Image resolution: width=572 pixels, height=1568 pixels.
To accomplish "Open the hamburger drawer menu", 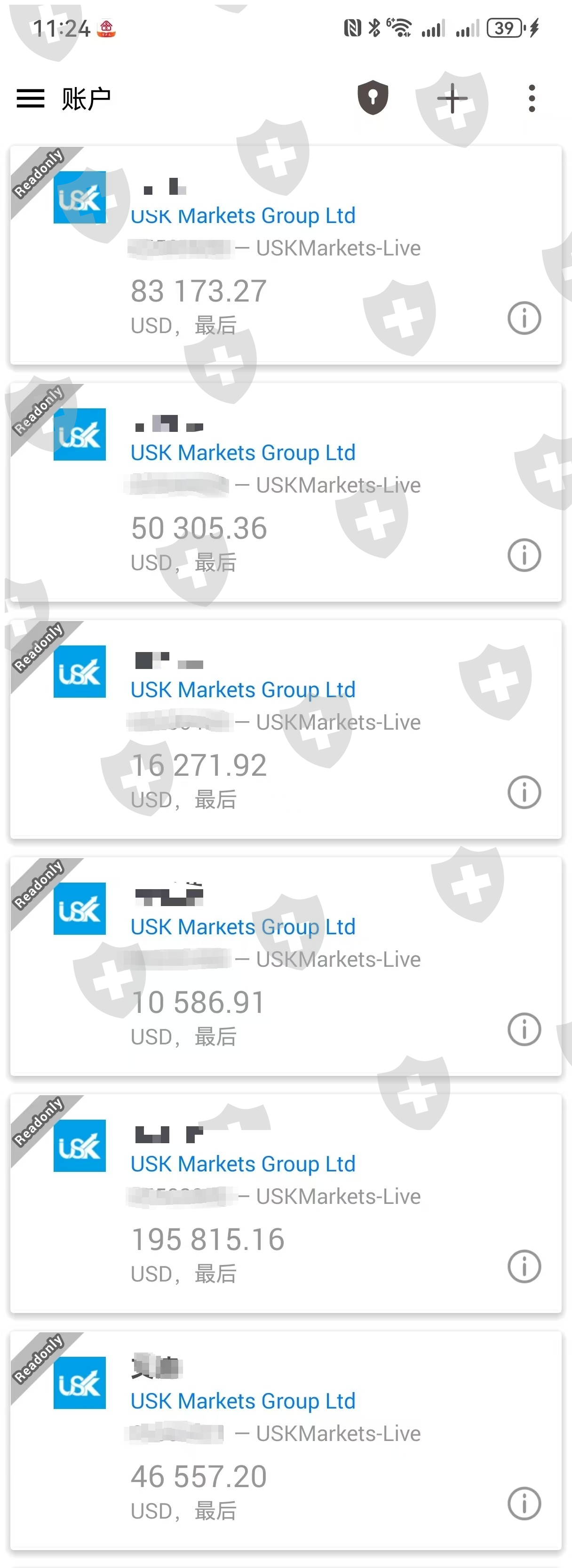I will tap(31, 99).
